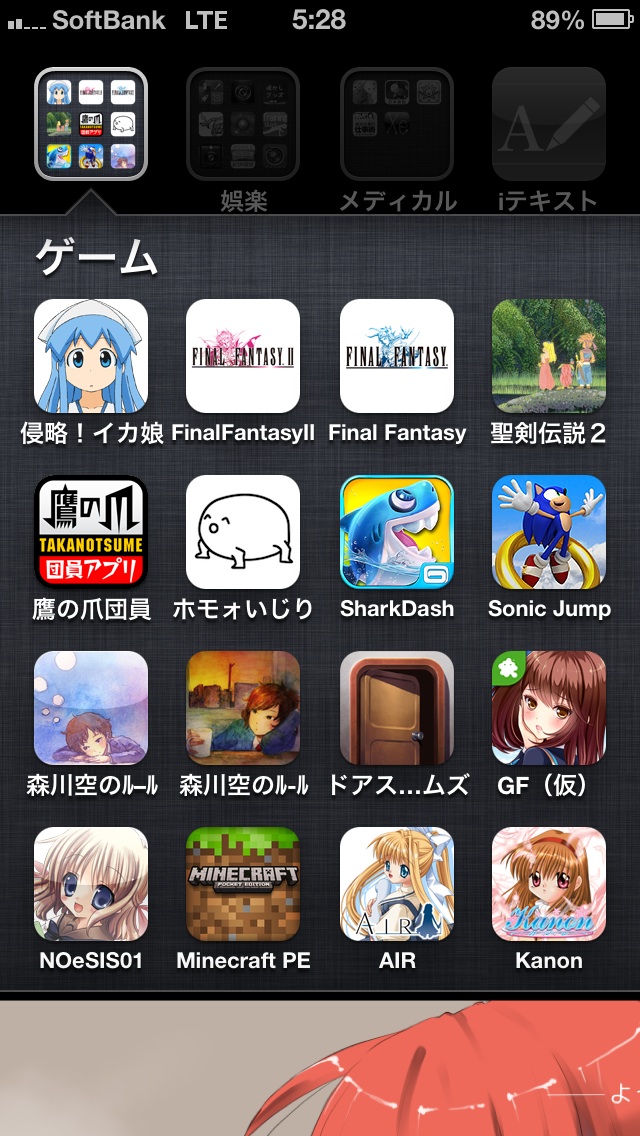Open NOeSIS01
Viewport: 640px width, 1136px height.
pyautogui.click(x=91, y=883)
